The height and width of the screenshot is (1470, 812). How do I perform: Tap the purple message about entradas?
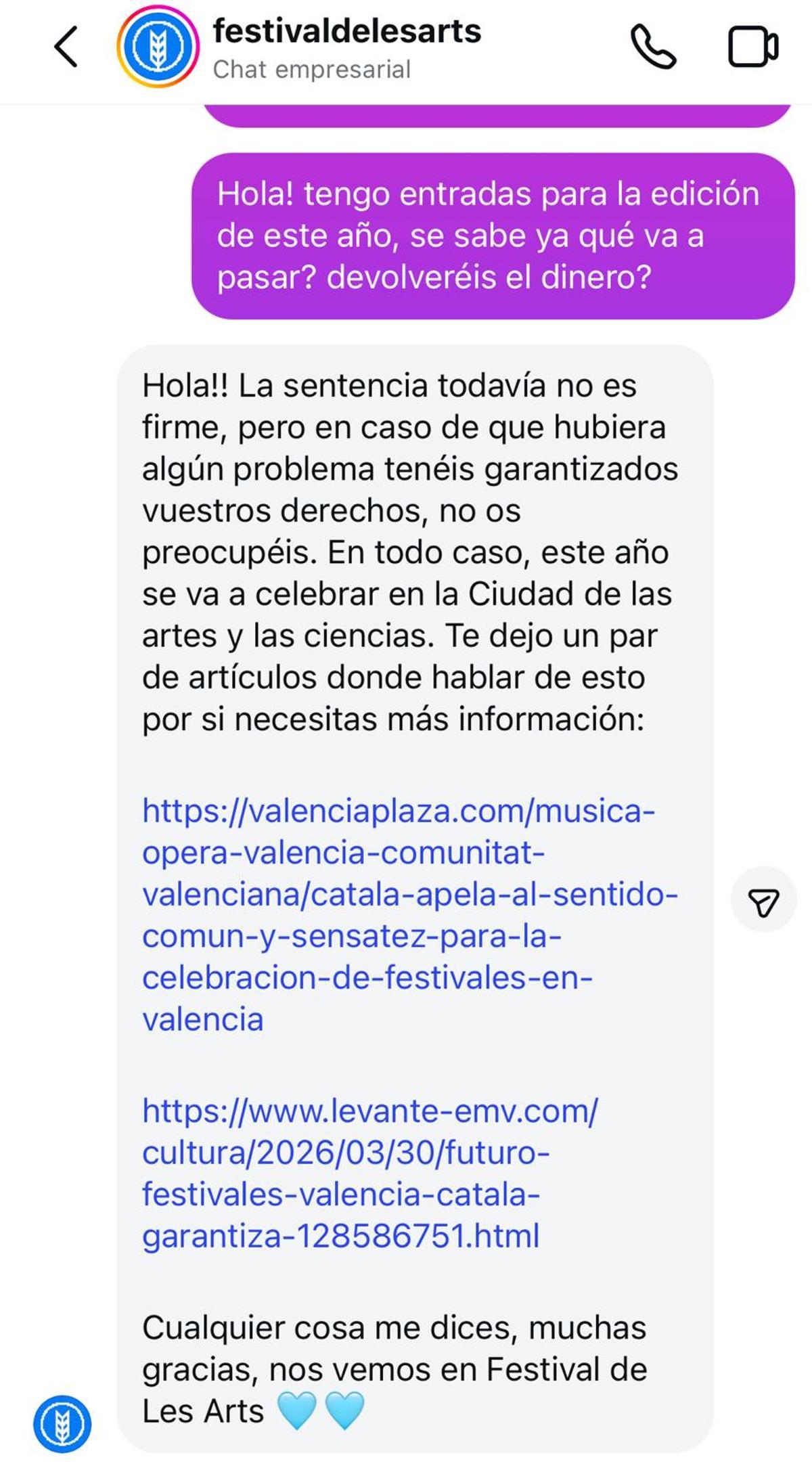pos(493,238)
